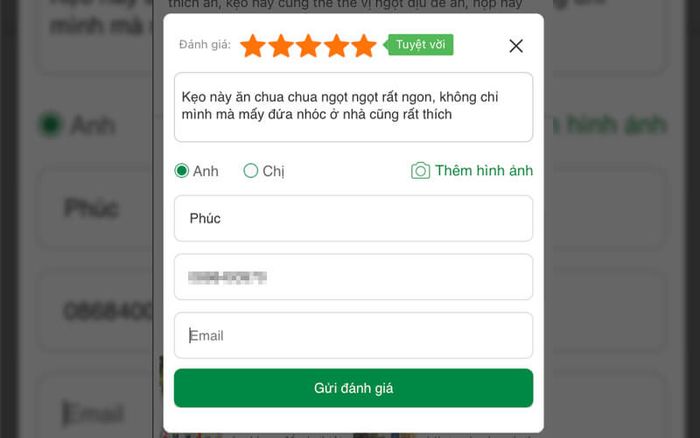Edit the name field containing Phúc
The image size is (700, 438).
[x=353, y=218]
